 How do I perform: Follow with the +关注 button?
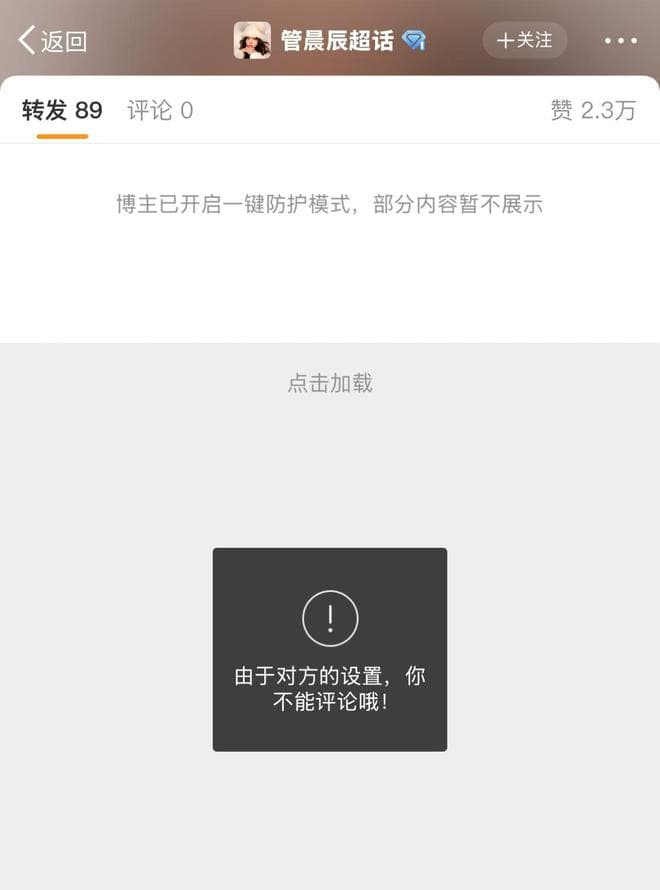pos(525,40)
